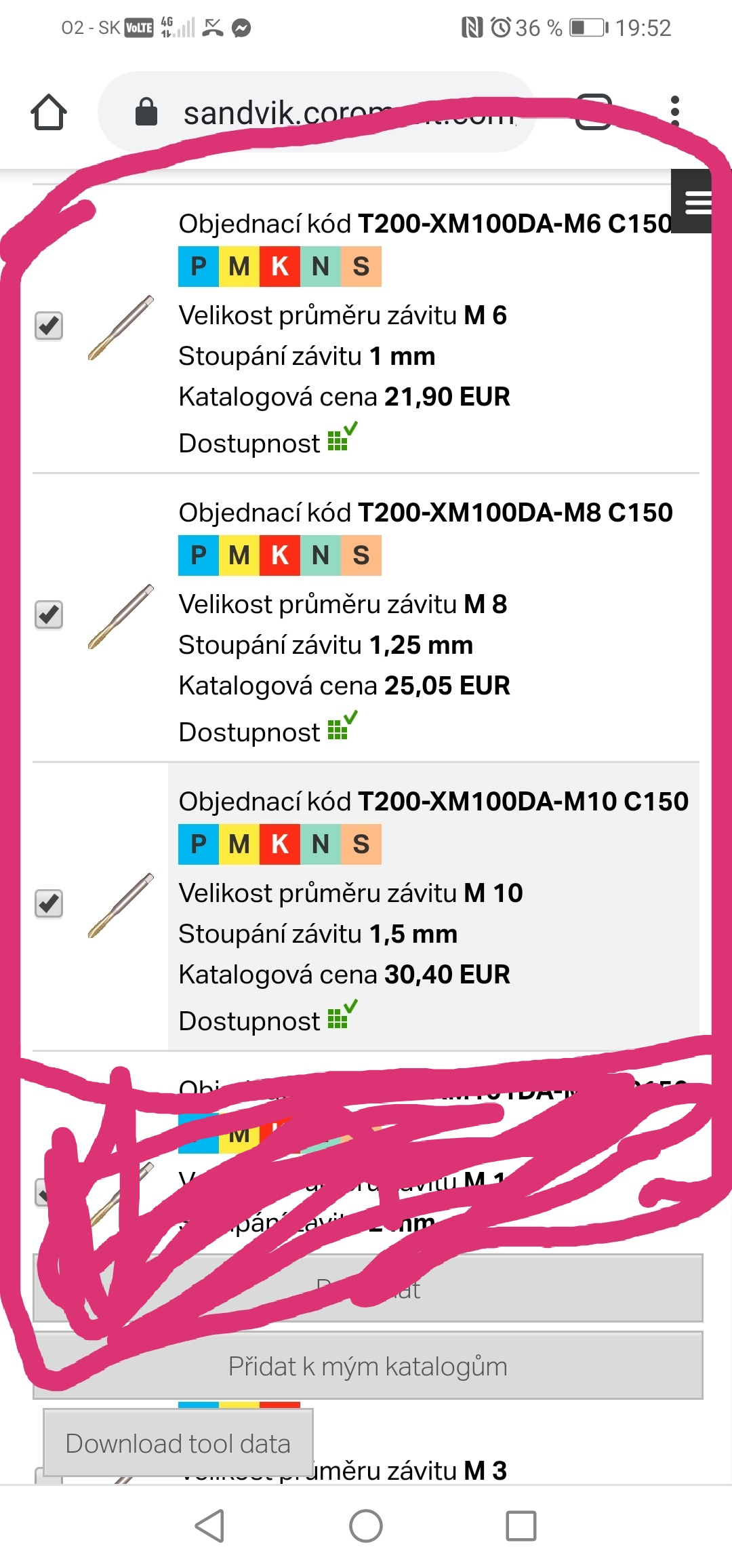Open recent apps from the navigation bar
Image resolution: width=732 pixels, height=1568 pixels.
tap(521, 1526)
